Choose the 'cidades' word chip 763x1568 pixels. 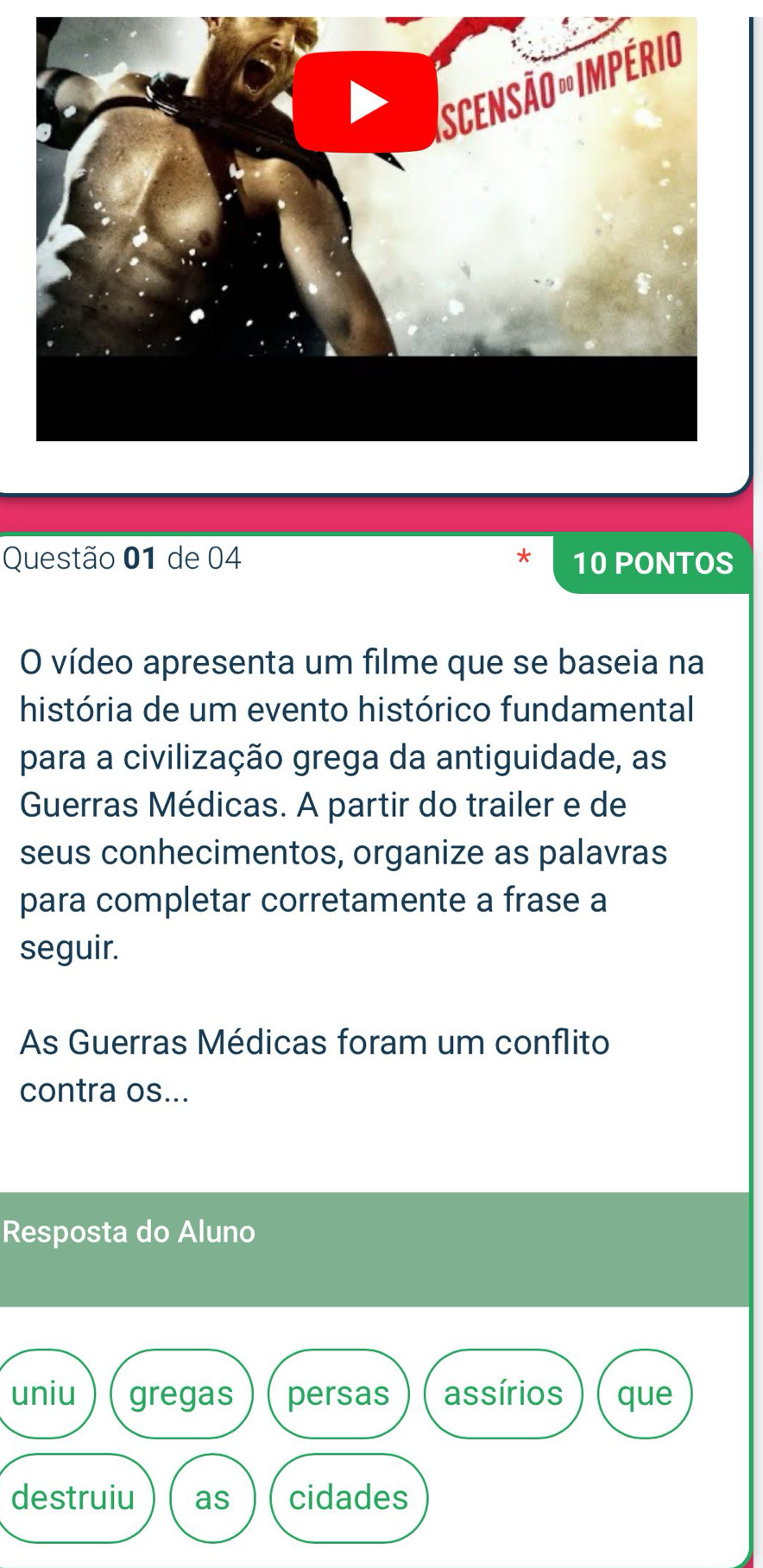click(x=349, y=1497)
